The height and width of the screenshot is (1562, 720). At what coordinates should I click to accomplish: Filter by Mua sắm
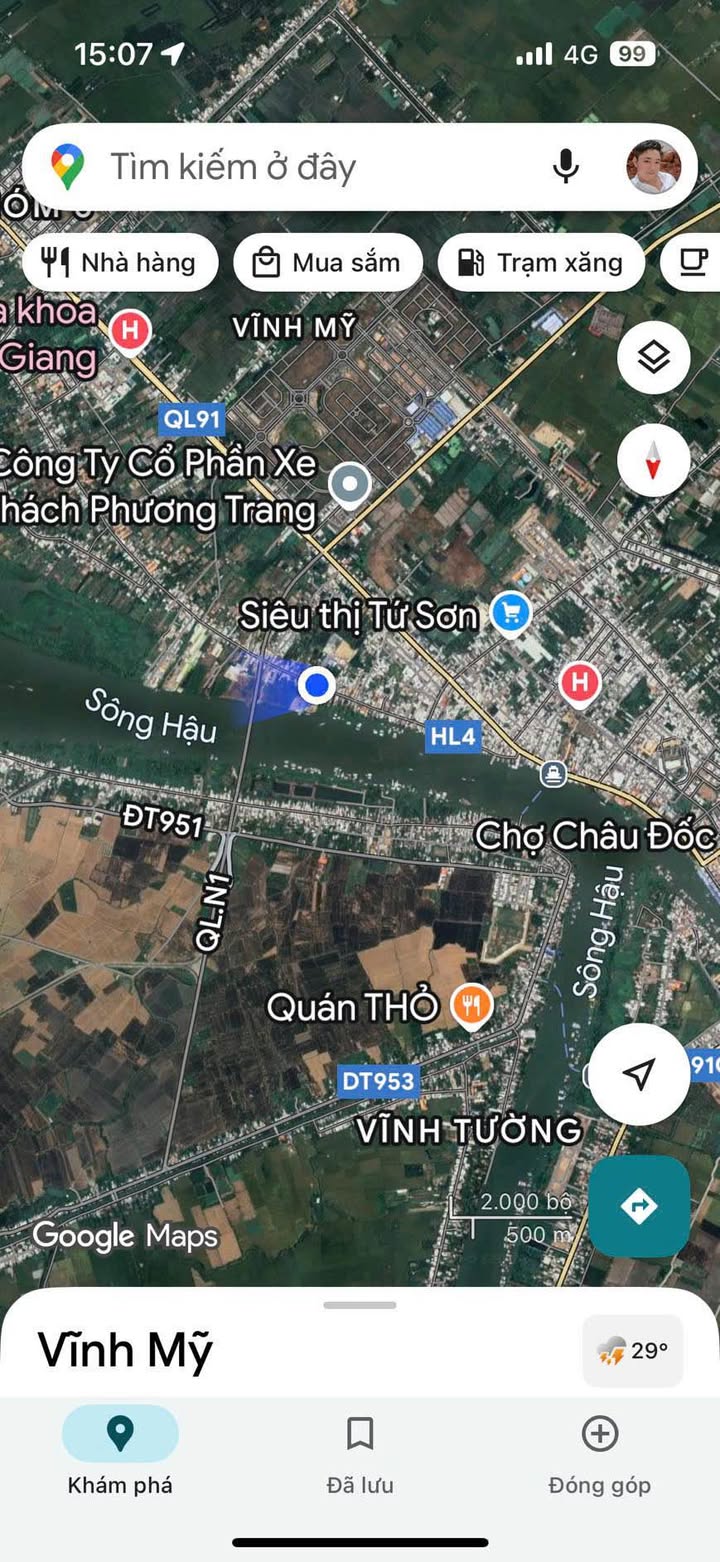pos(328,263)
